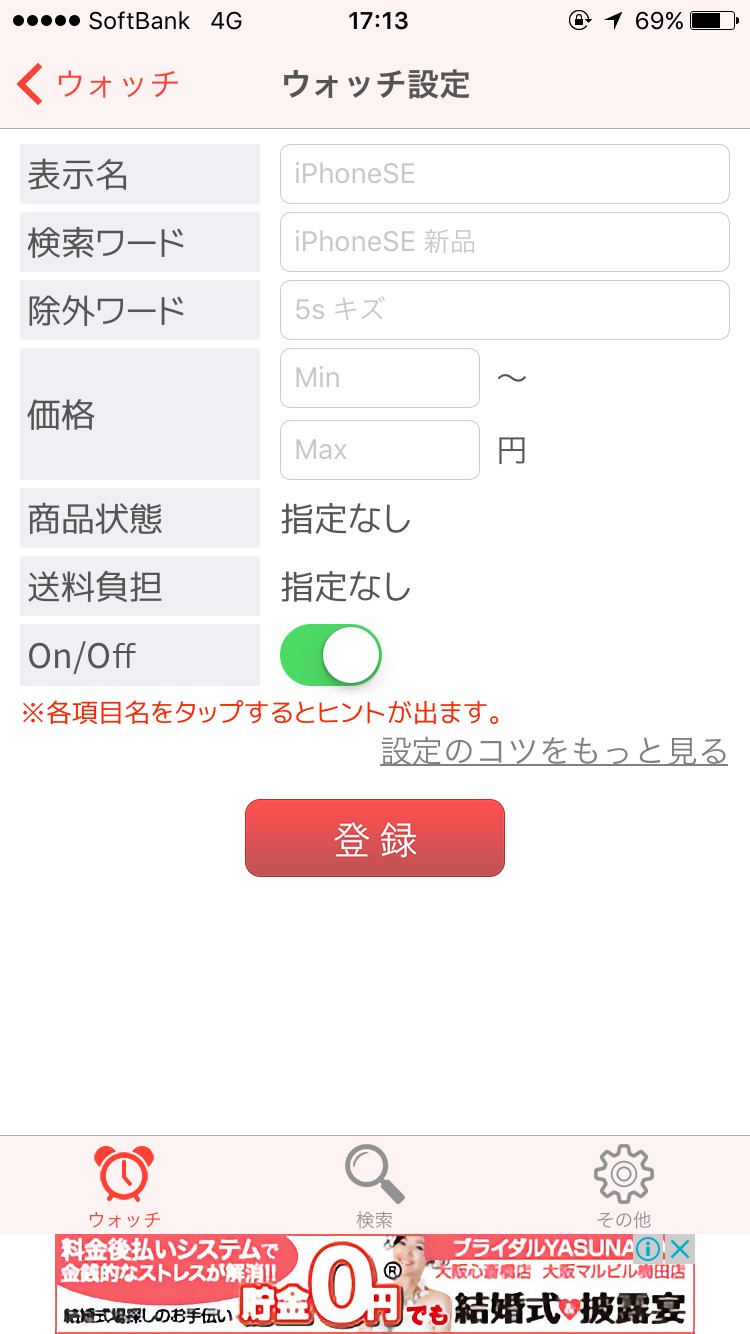Viewport: 750px width, 1334px height.
Task: Open the 商品状態 selection (指定なし)
Action: pyautogui.click(x=346, y=519)
